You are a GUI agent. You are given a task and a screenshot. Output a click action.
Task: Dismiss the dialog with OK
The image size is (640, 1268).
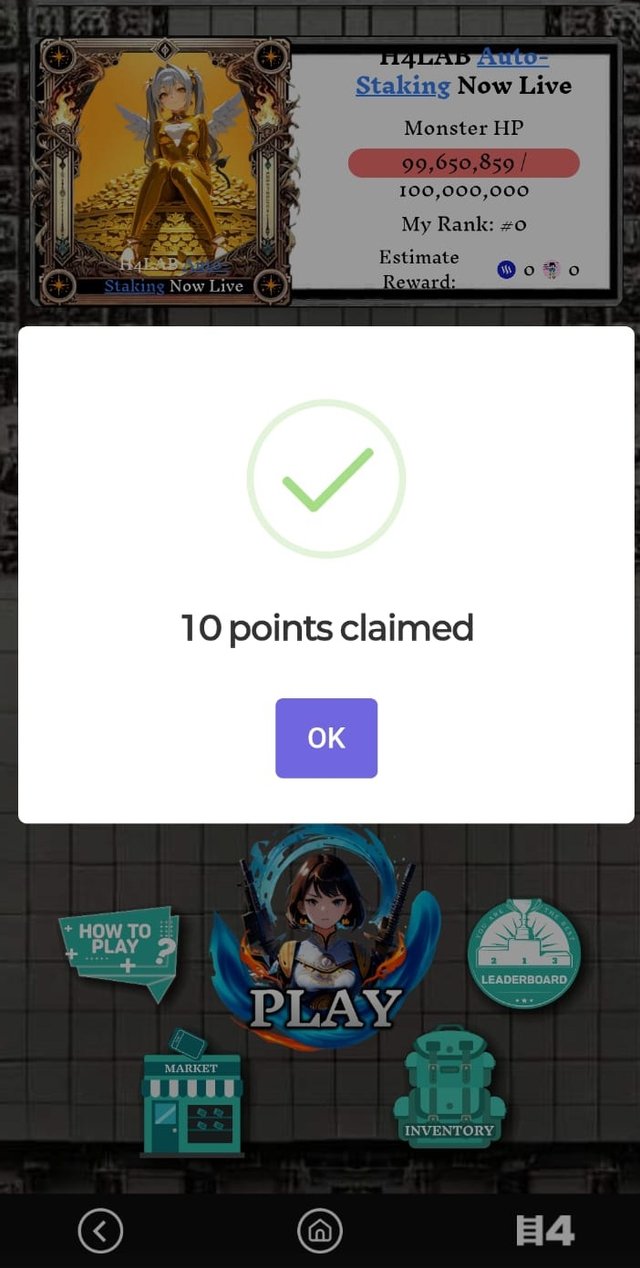click(x=326, y=738)
